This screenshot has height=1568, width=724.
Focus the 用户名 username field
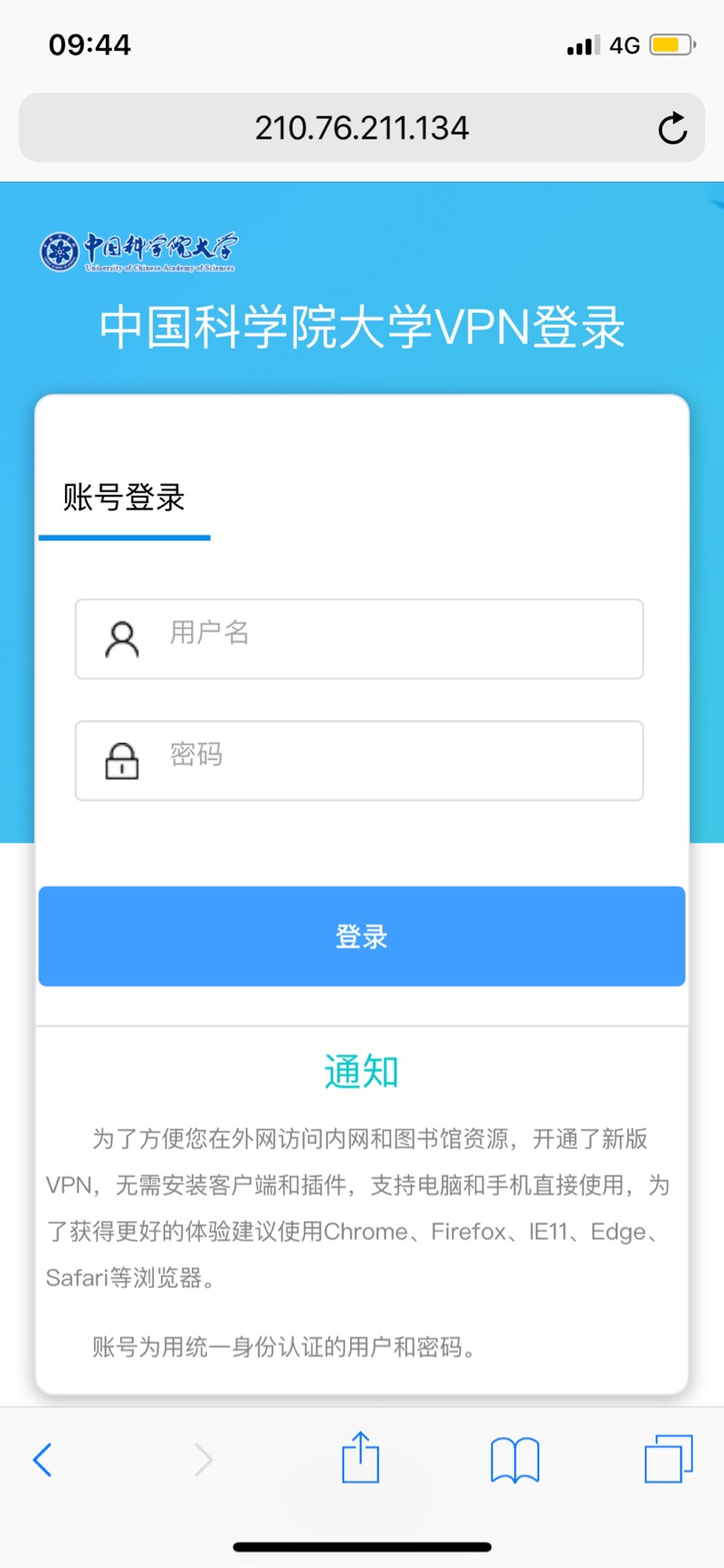(380, 639)
